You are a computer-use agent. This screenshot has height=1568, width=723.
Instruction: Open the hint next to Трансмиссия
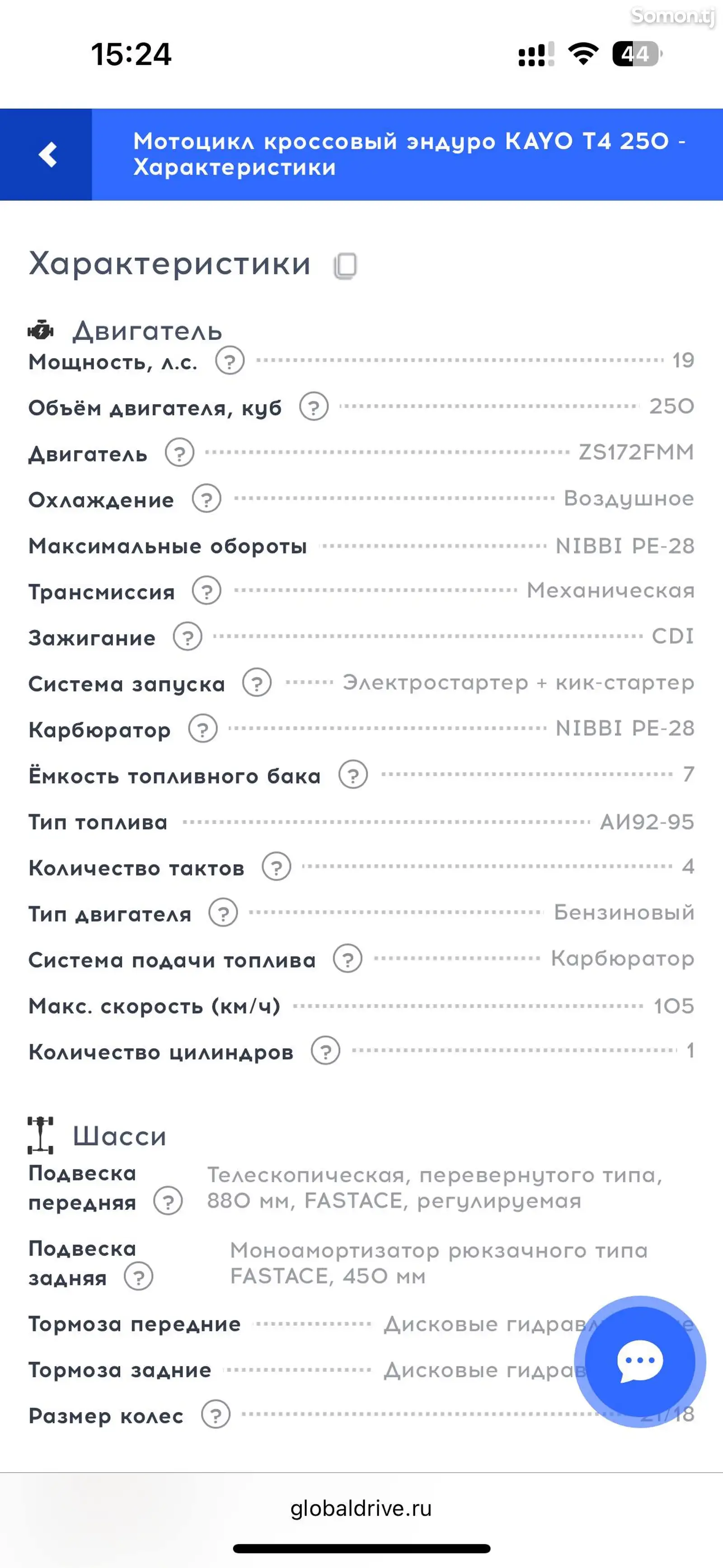(207, 591)
